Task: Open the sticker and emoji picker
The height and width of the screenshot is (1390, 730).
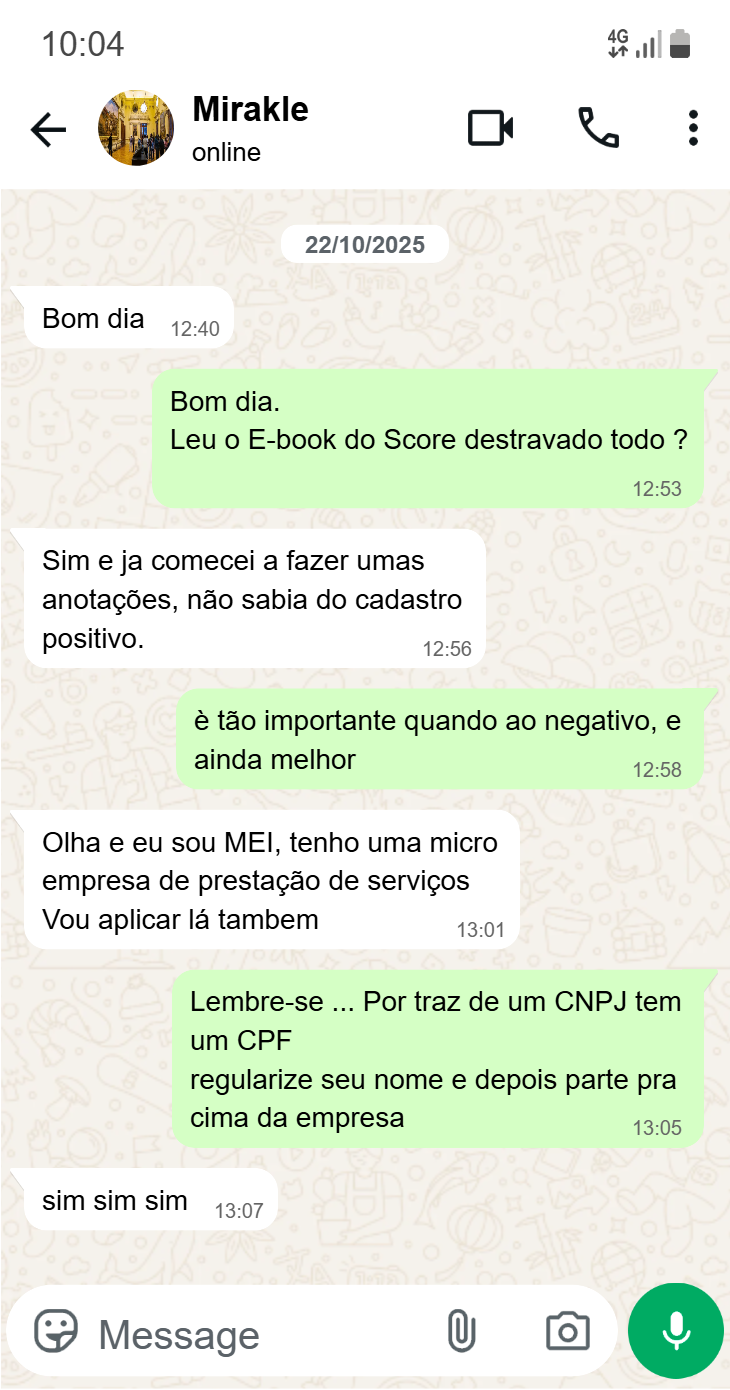Action: pyautogui.click(x=57, y=1331)
